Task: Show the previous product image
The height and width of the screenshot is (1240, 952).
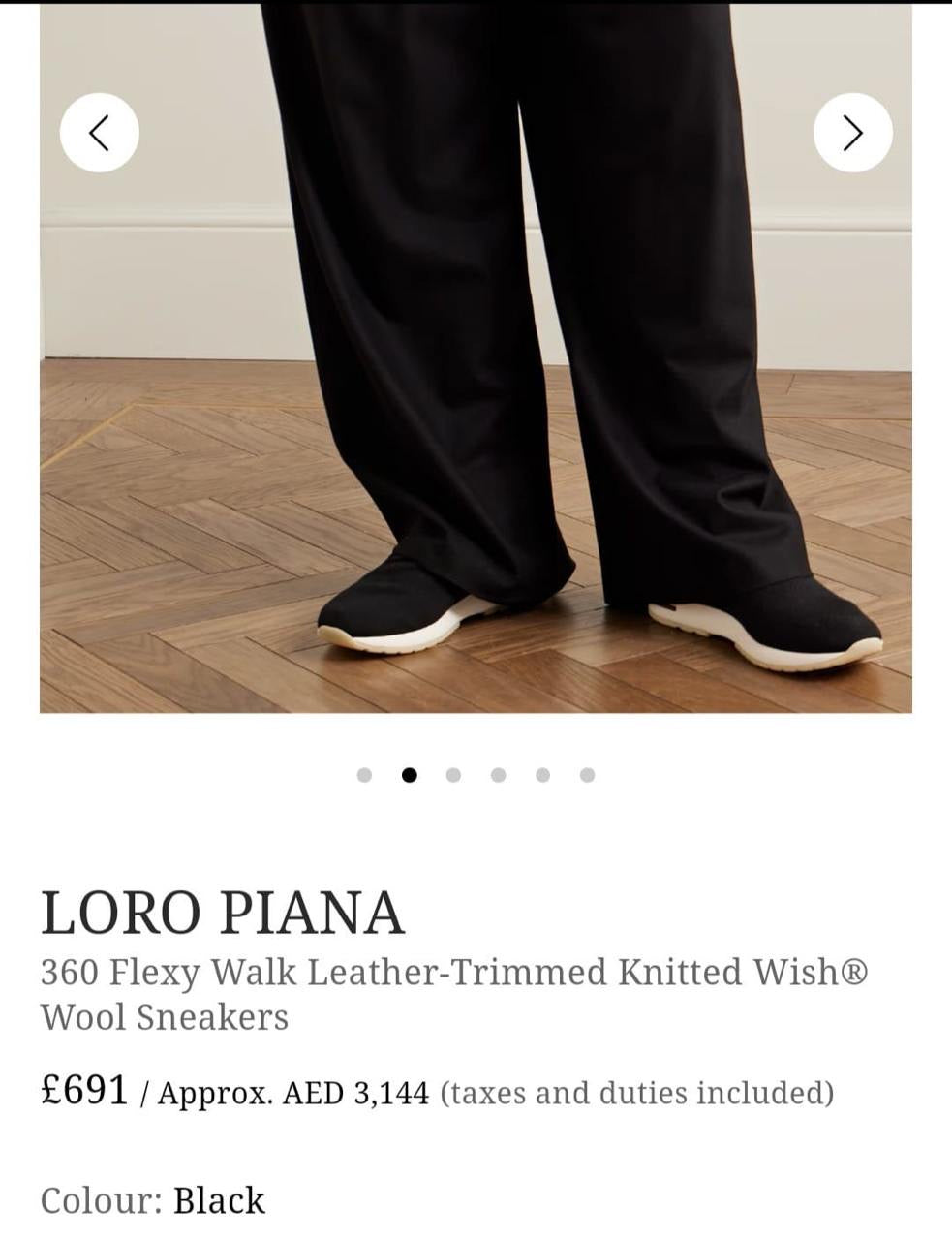Action: tap(98, 131)
